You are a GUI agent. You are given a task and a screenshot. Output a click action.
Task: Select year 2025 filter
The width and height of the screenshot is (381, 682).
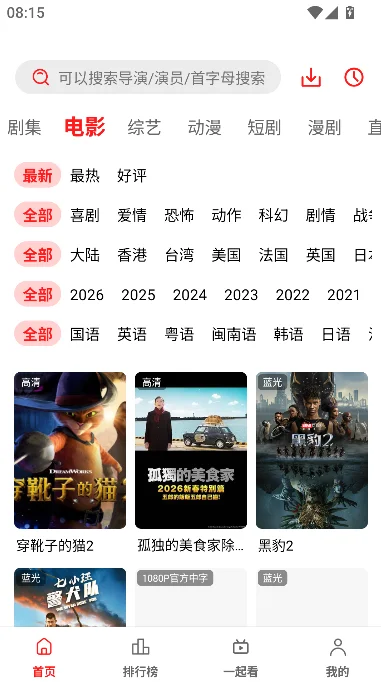pyautogui.click(x=138, y=295)
